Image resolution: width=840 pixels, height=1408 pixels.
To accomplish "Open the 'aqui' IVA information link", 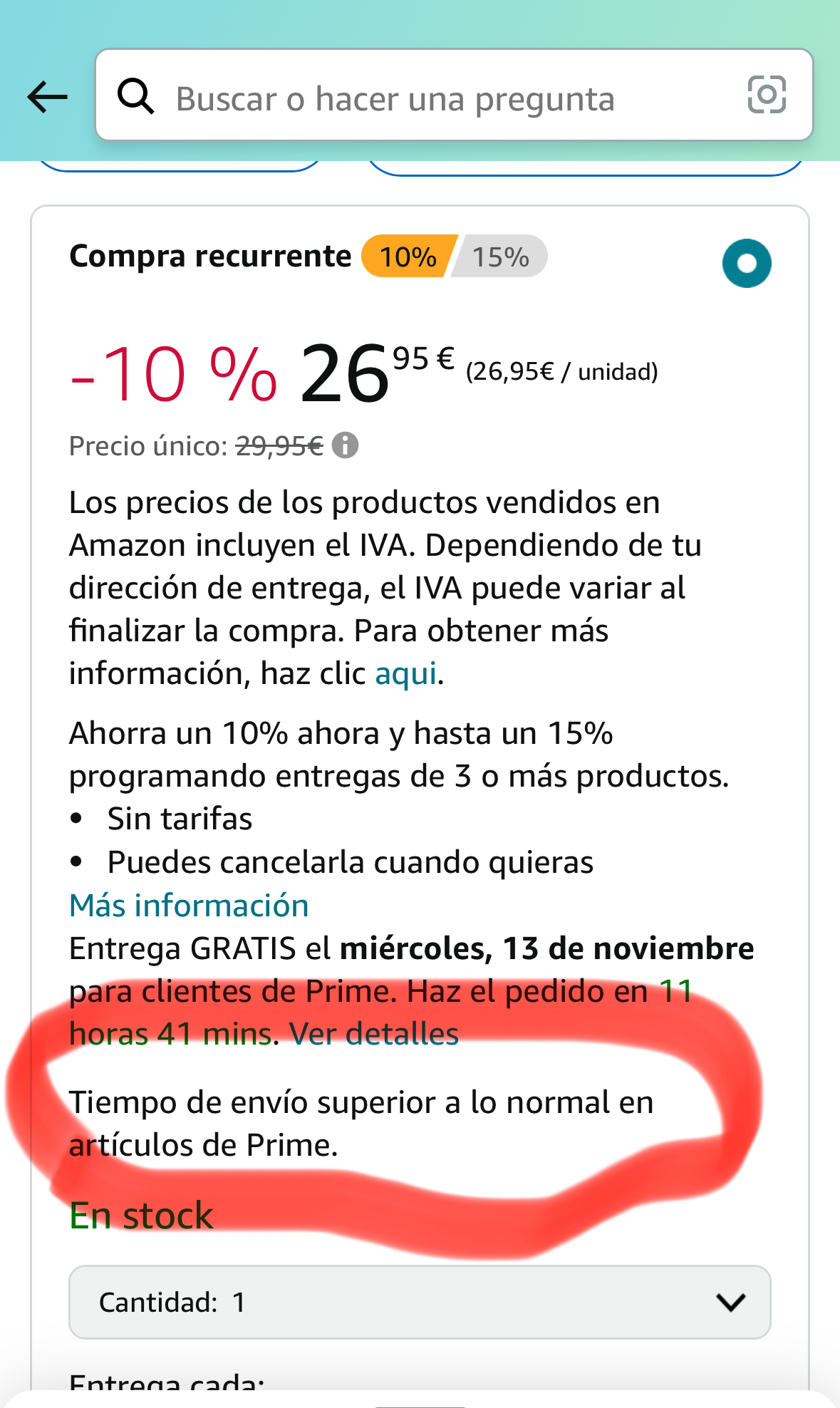I will [405, 673].
